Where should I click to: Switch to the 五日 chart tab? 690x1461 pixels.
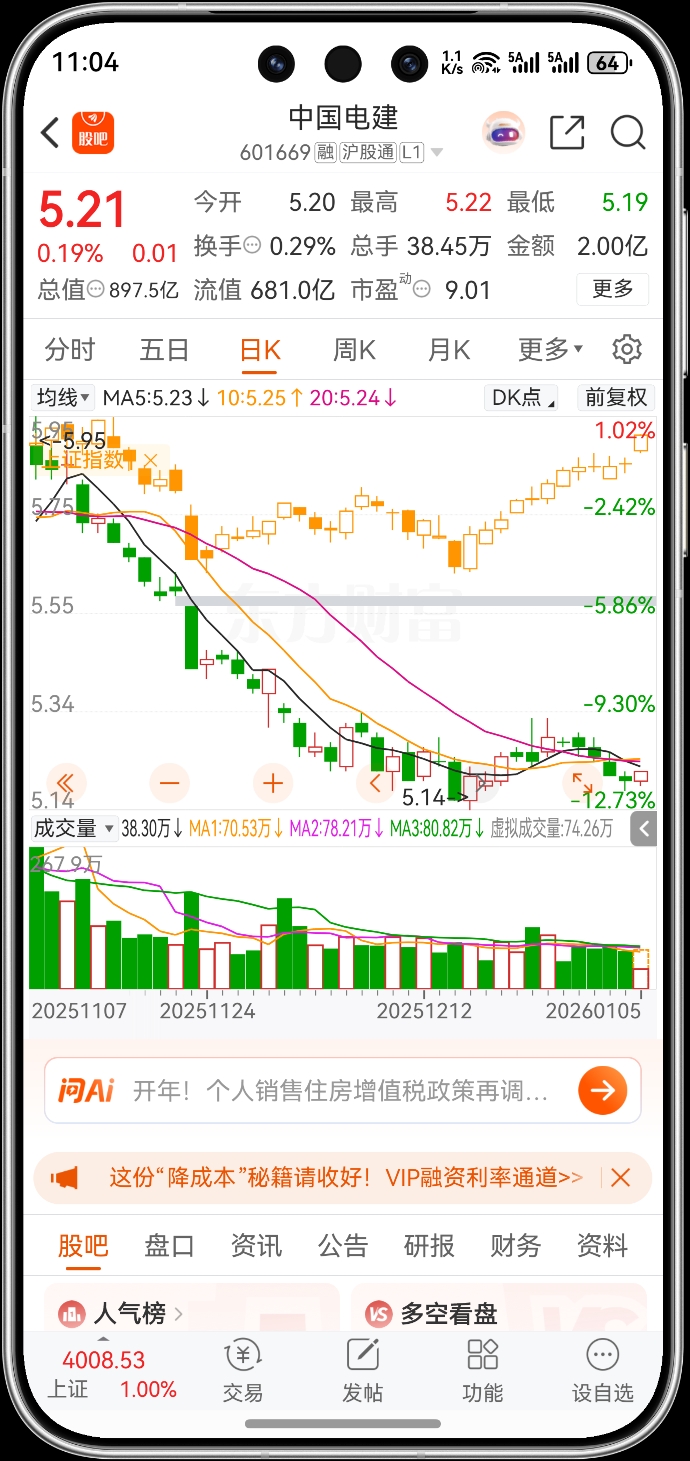coord(164,350)
